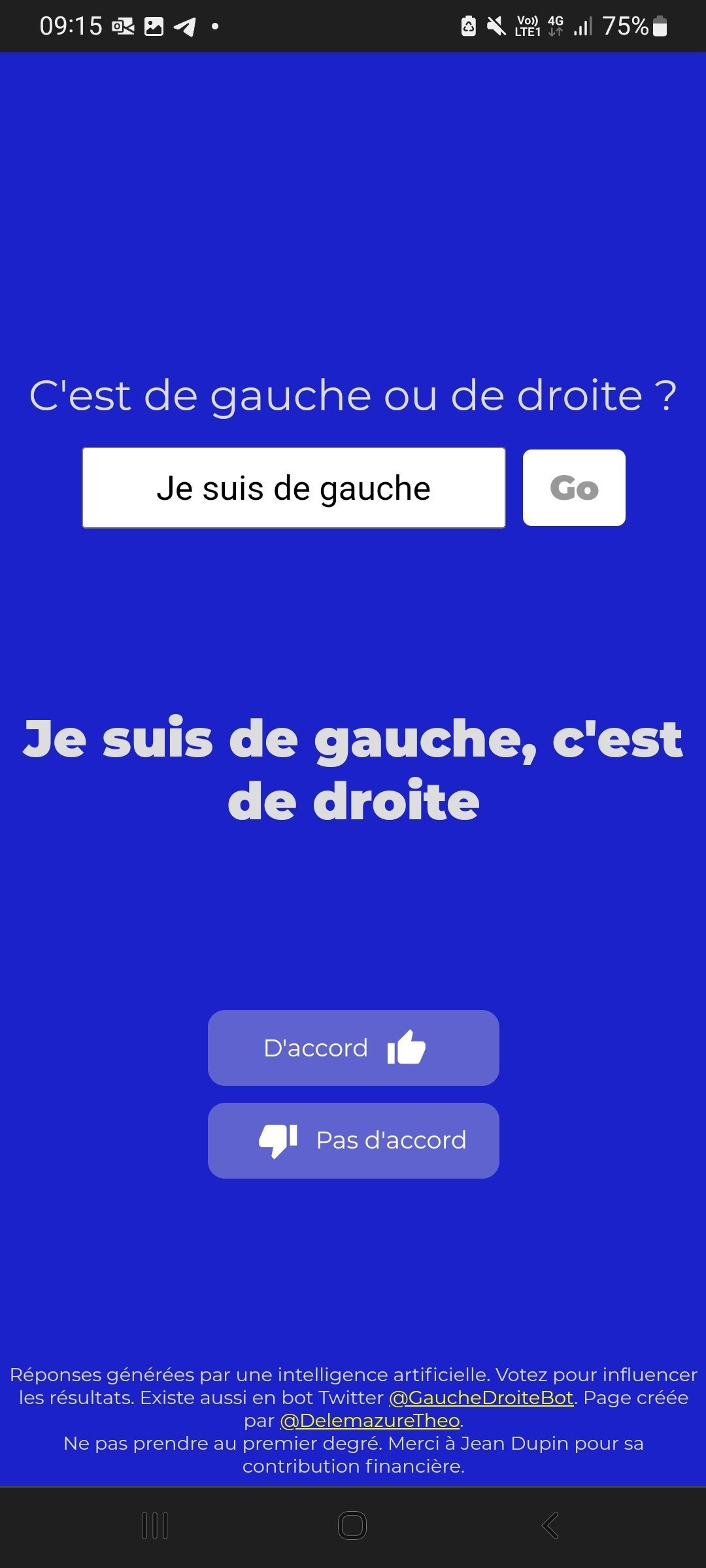Open recent apps from the navigation bar

click(x=155, y=1526)
